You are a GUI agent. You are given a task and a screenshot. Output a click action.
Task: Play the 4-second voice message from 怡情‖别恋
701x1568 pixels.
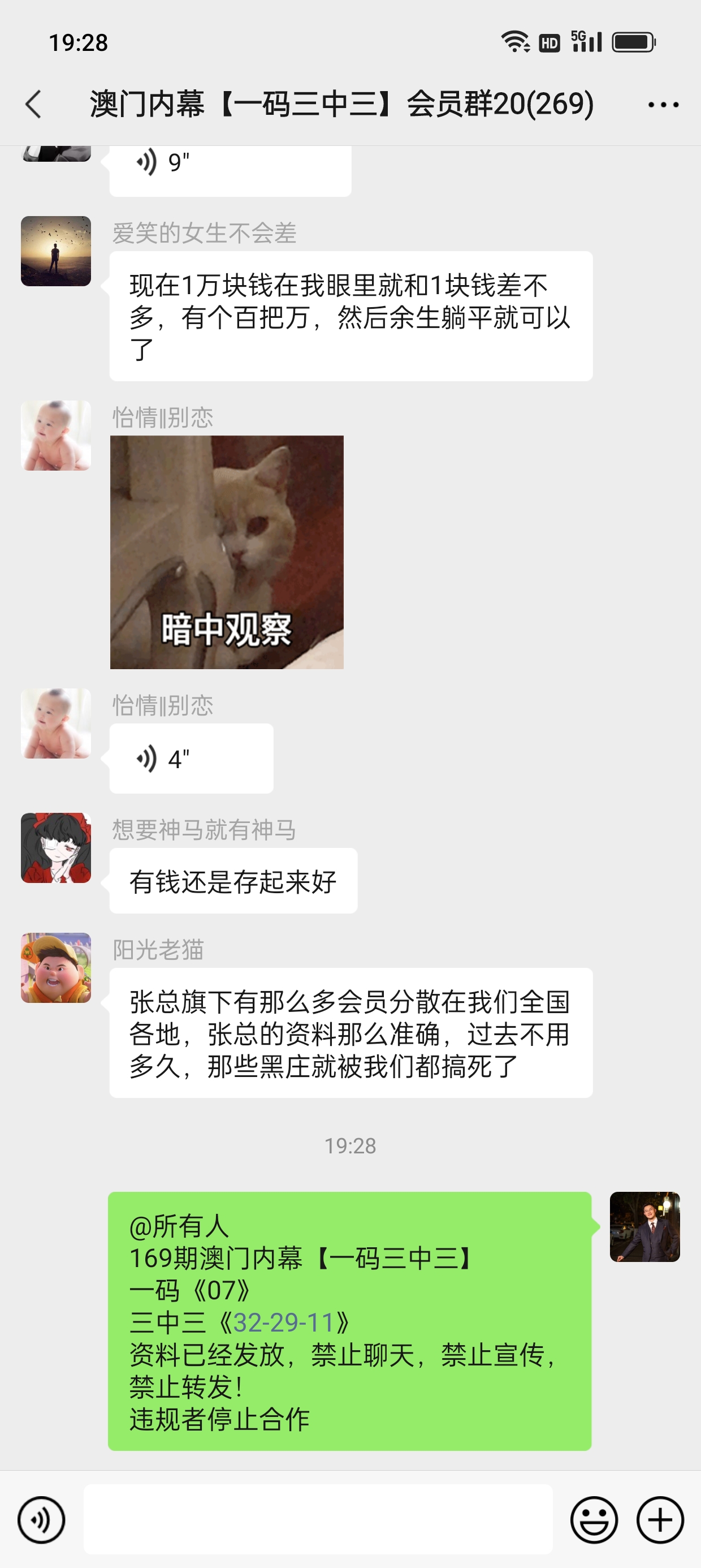(191, 759)
